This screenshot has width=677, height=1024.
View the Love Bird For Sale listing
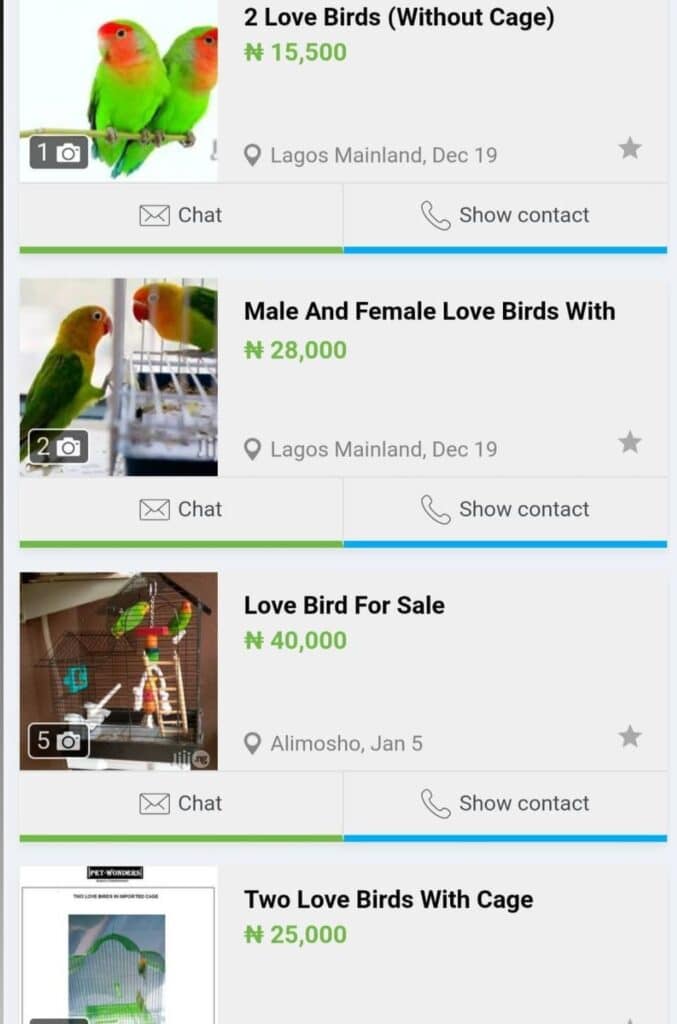point(344,606)
